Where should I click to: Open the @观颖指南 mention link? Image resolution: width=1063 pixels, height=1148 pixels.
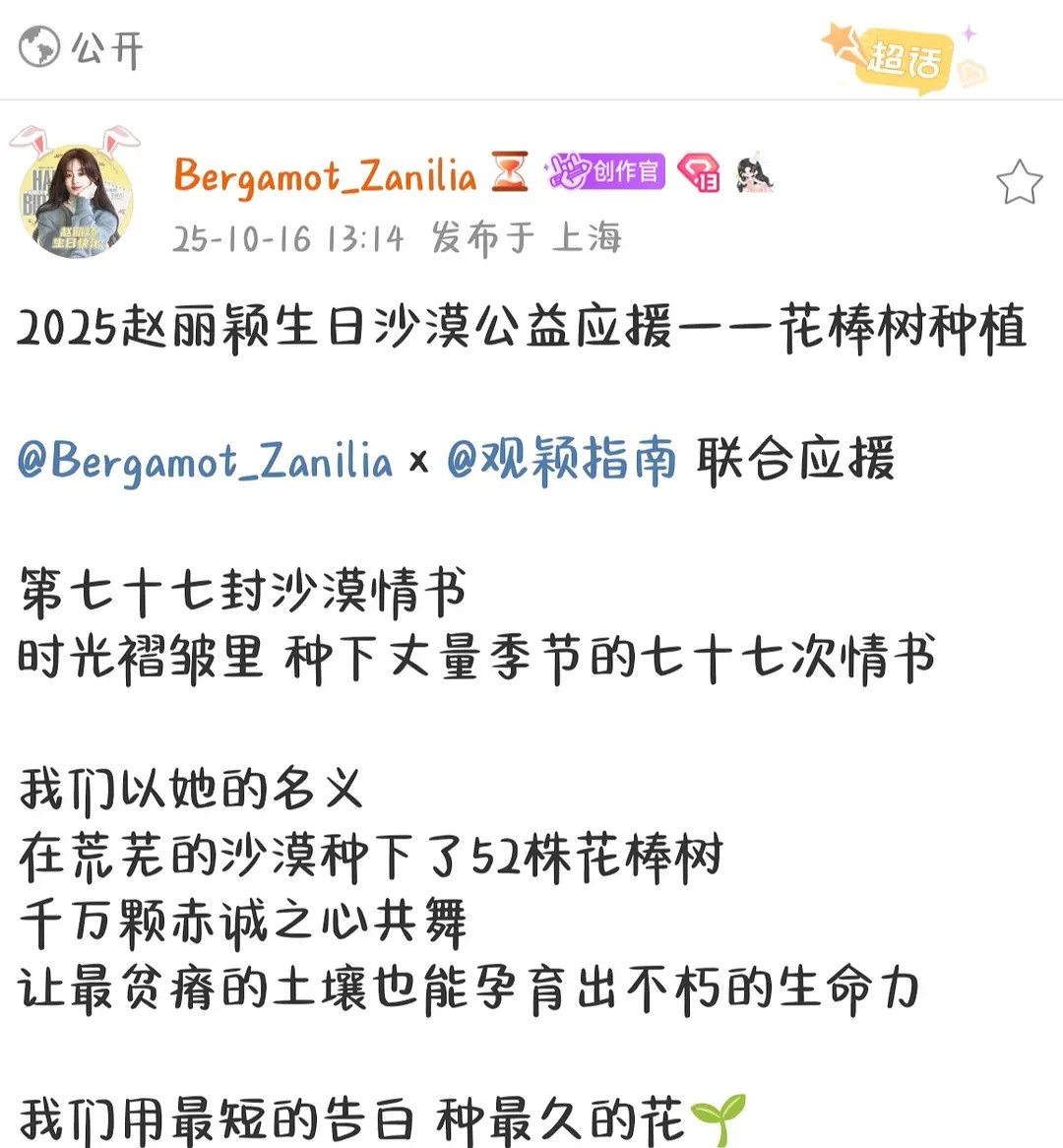[561, 461]
